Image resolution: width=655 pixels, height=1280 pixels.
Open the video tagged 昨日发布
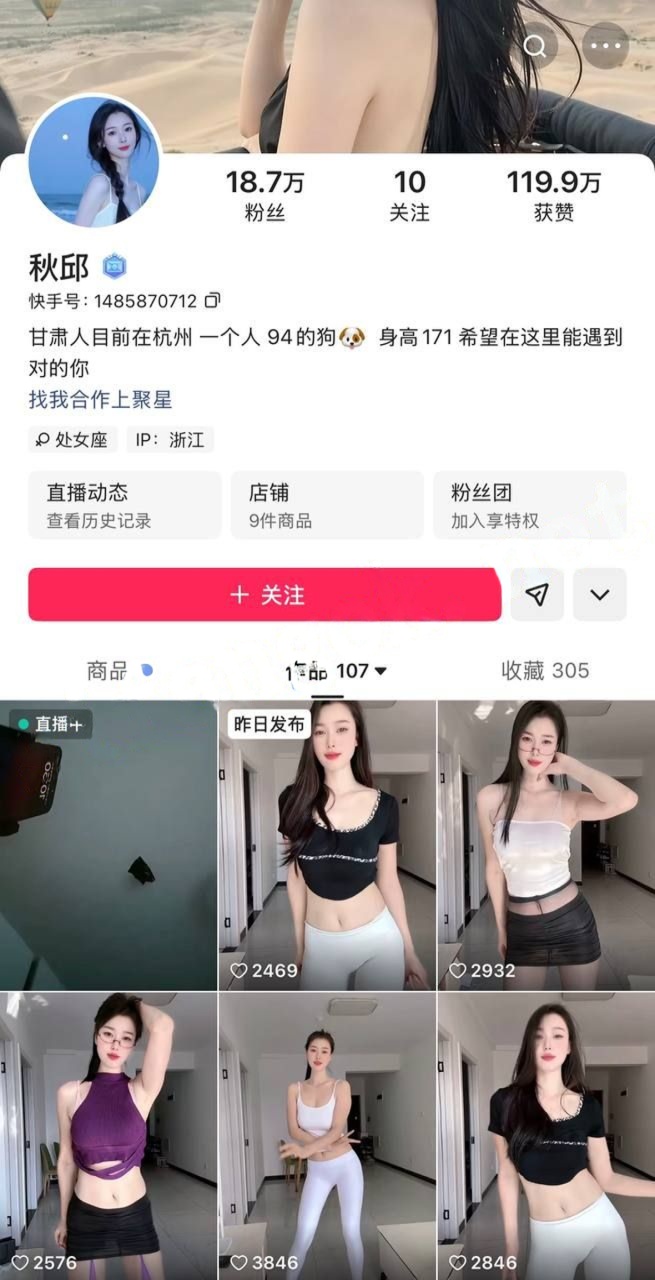click(327, 845)
